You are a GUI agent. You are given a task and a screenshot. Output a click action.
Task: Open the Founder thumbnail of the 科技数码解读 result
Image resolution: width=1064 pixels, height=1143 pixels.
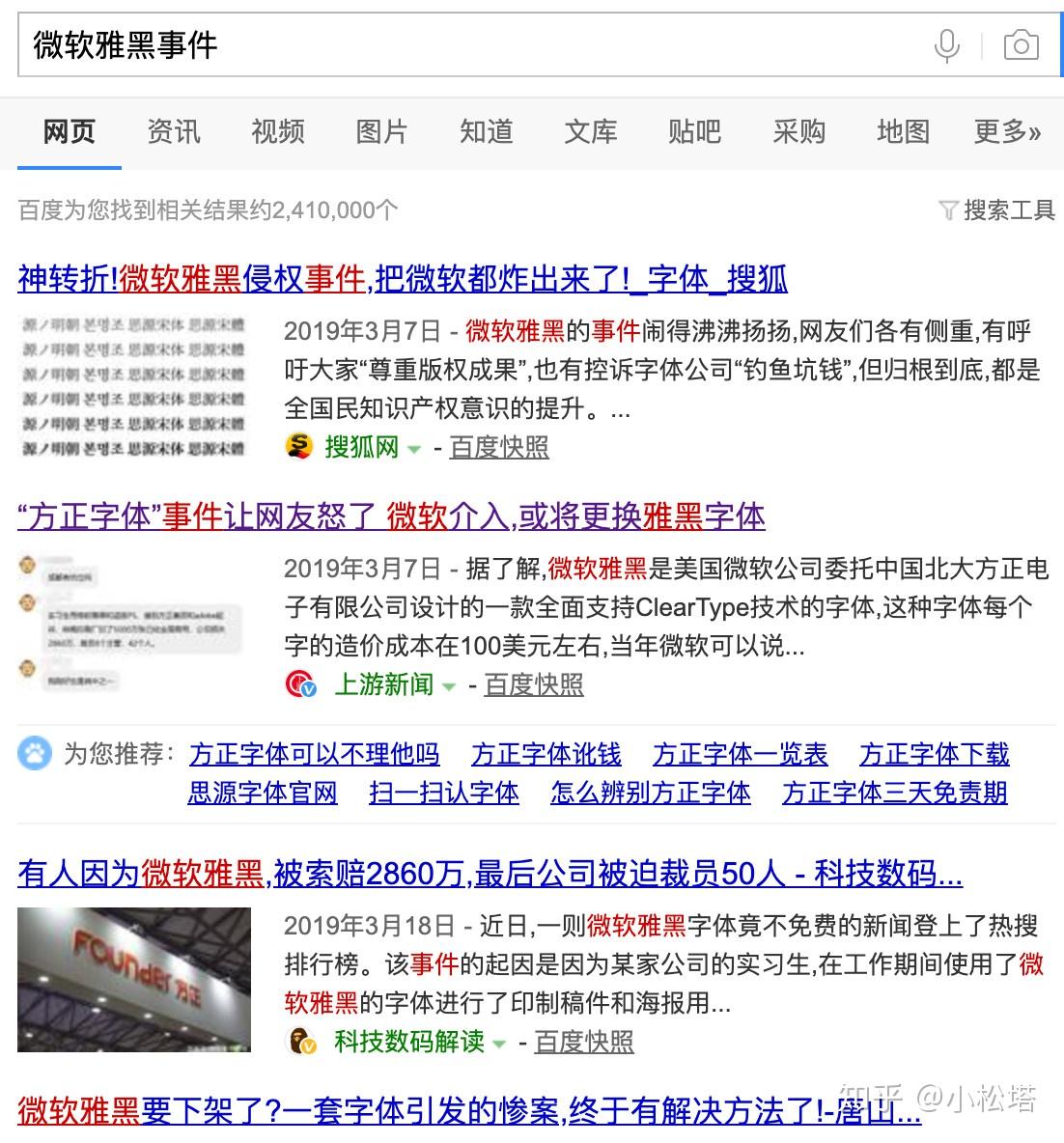134,979
